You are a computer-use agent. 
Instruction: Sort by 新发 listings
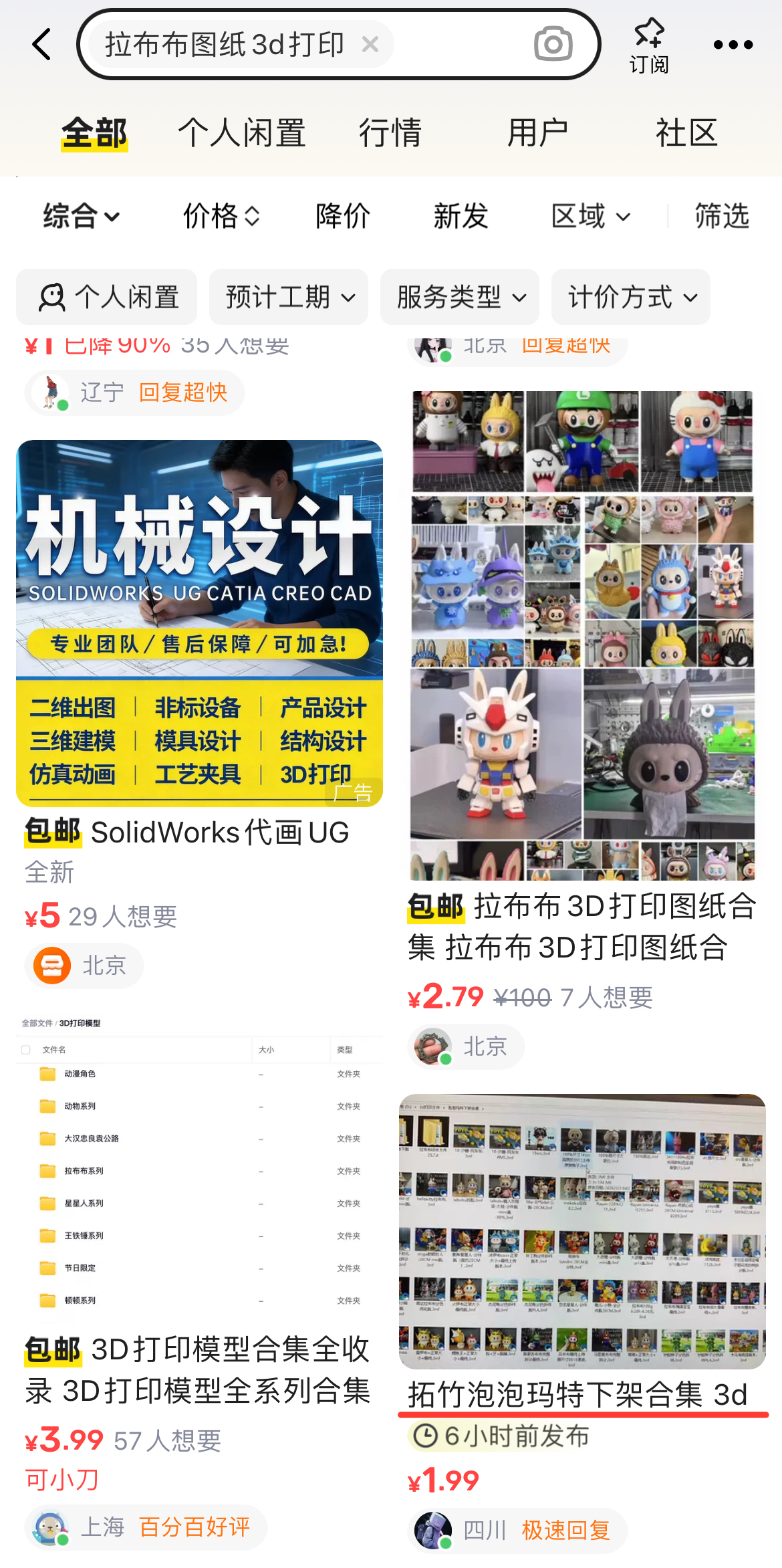[461, 216]
